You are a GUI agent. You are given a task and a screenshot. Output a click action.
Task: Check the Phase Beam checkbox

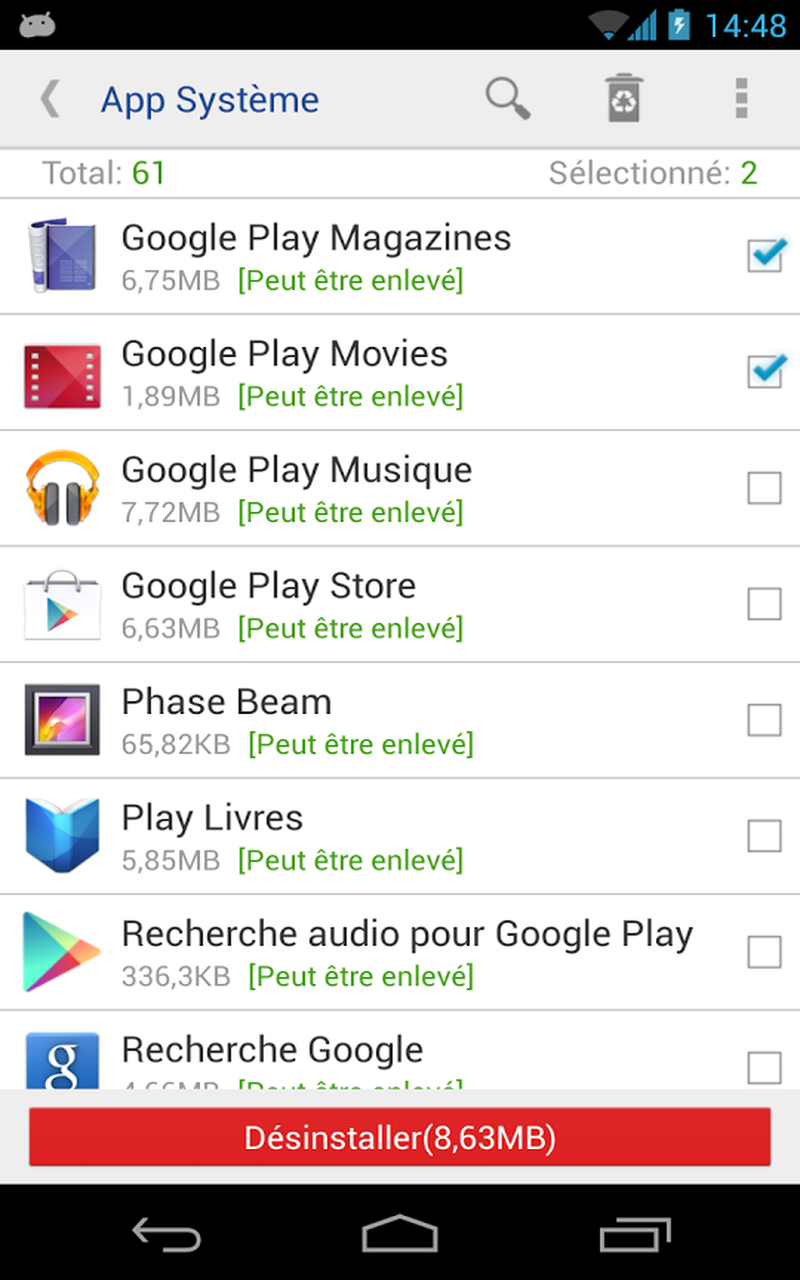(x=765, y=720)
